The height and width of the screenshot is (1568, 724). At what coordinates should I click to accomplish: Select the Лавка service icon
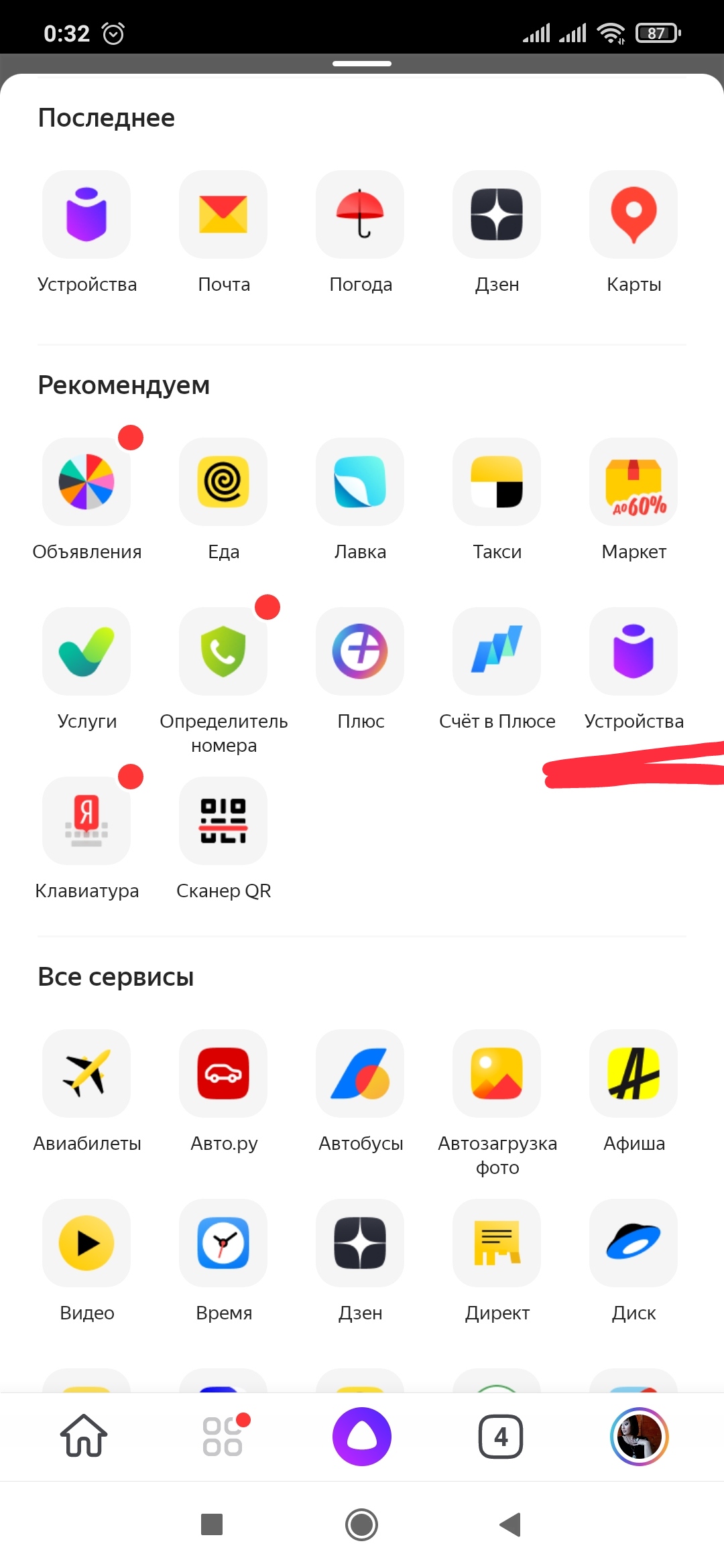(x=360, y=482)
